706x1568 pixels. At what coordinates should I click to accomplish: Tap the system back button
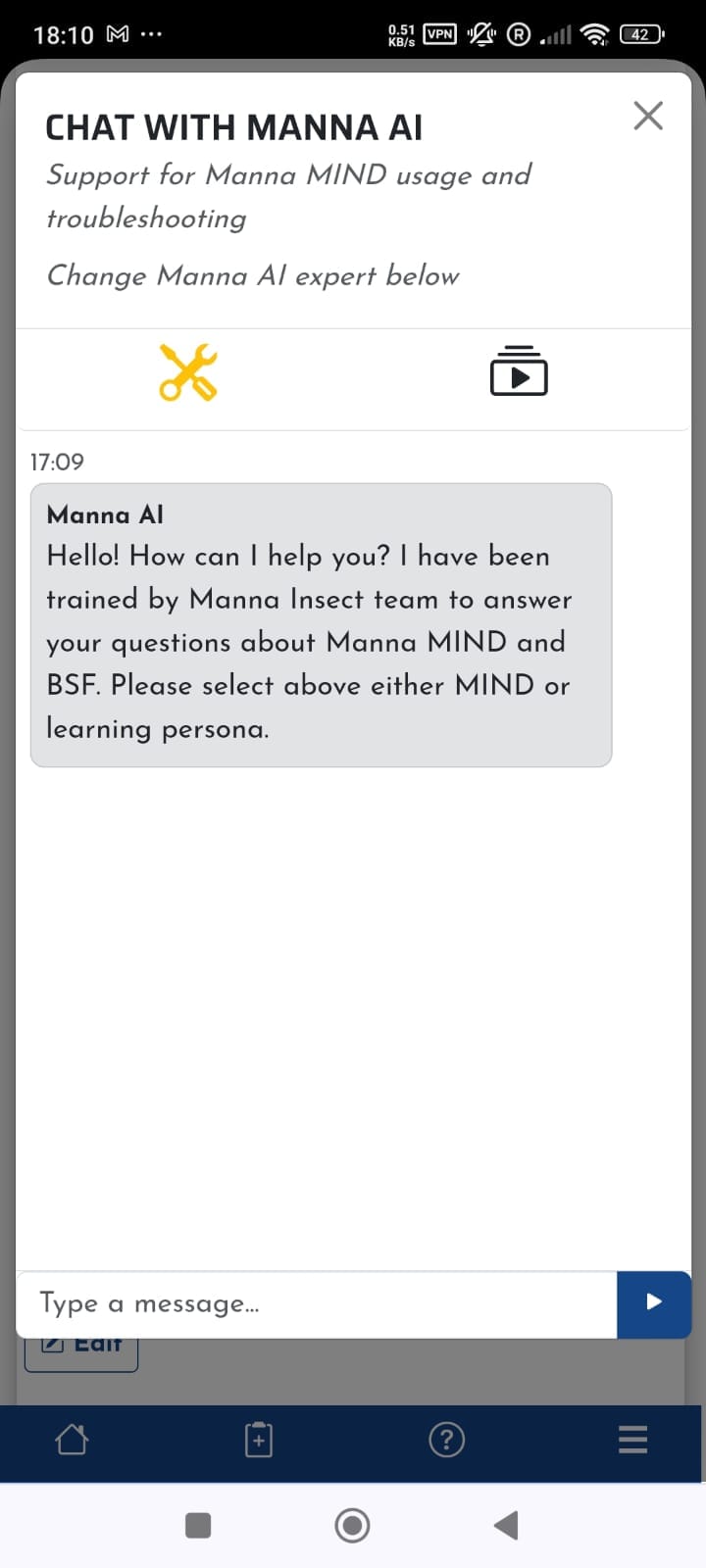506,1525
